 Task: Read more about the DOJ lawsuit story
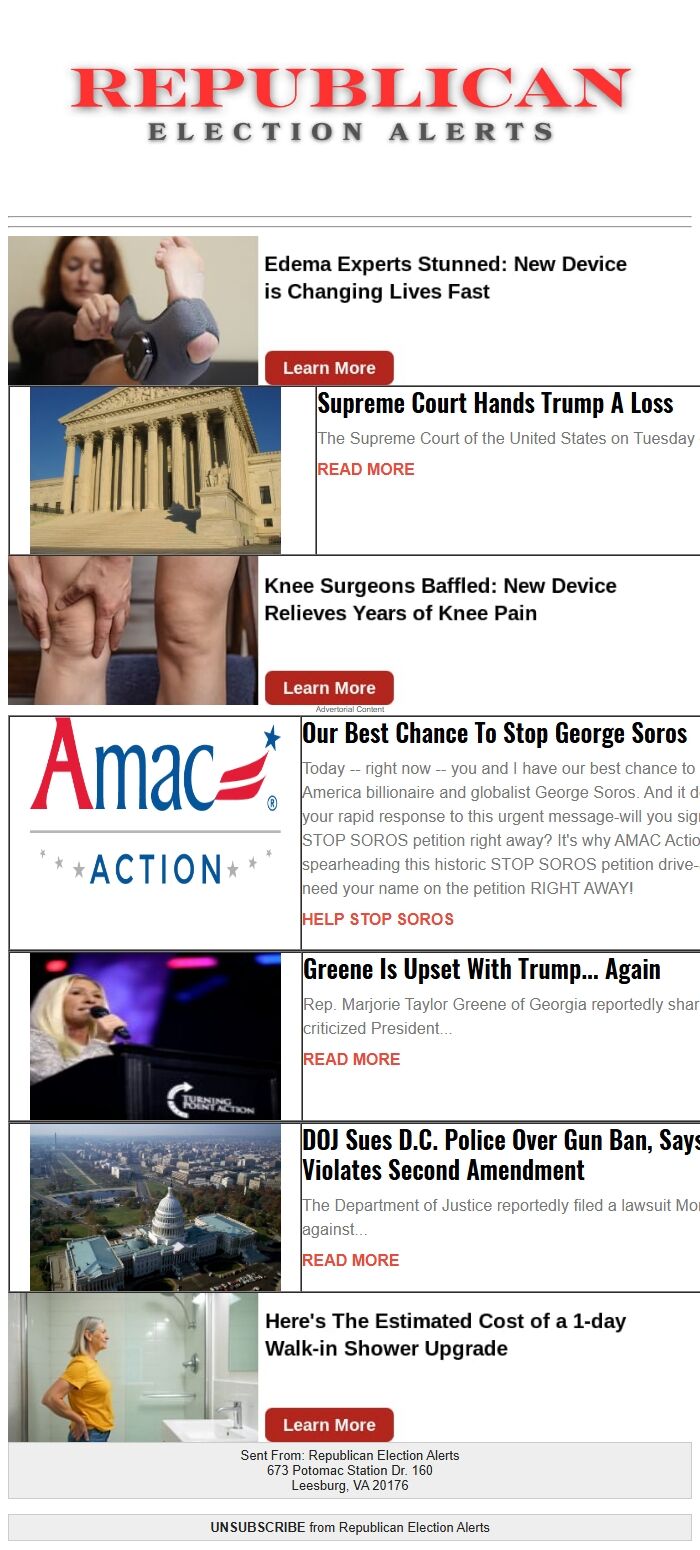(350, 1260)
